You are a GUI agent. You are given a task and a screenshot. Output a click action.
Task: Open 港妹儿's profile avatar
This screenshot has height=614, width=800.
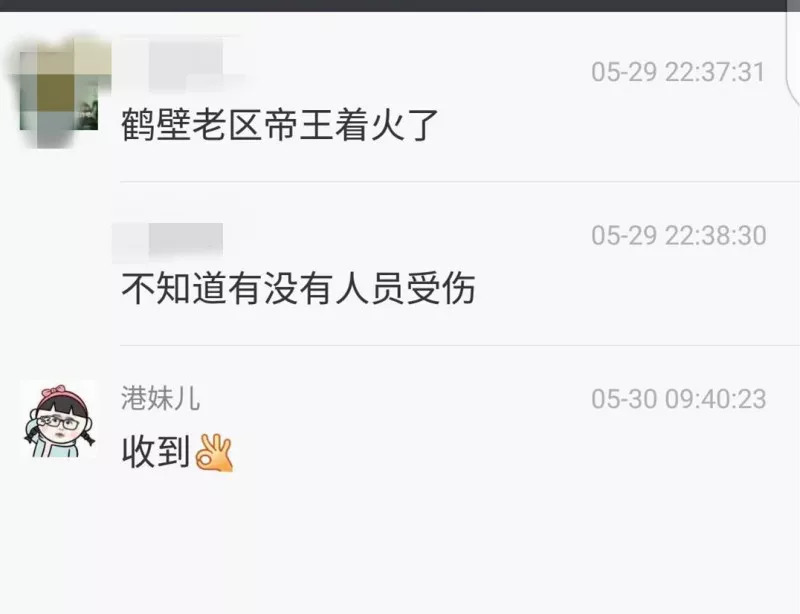(x=58, y=422)
